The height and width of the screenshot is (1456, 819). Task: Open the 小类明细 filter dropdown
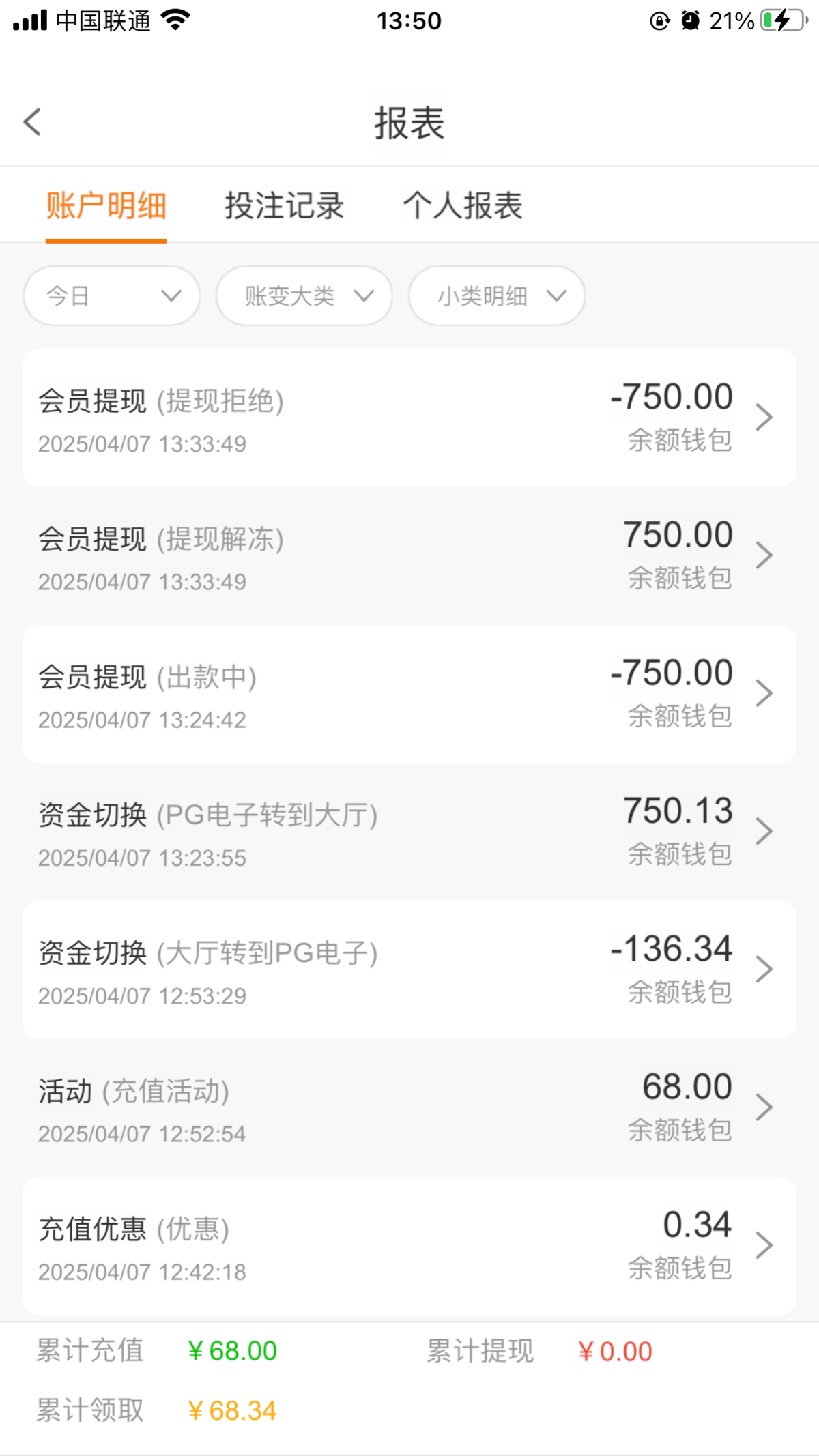pos(497,296)
